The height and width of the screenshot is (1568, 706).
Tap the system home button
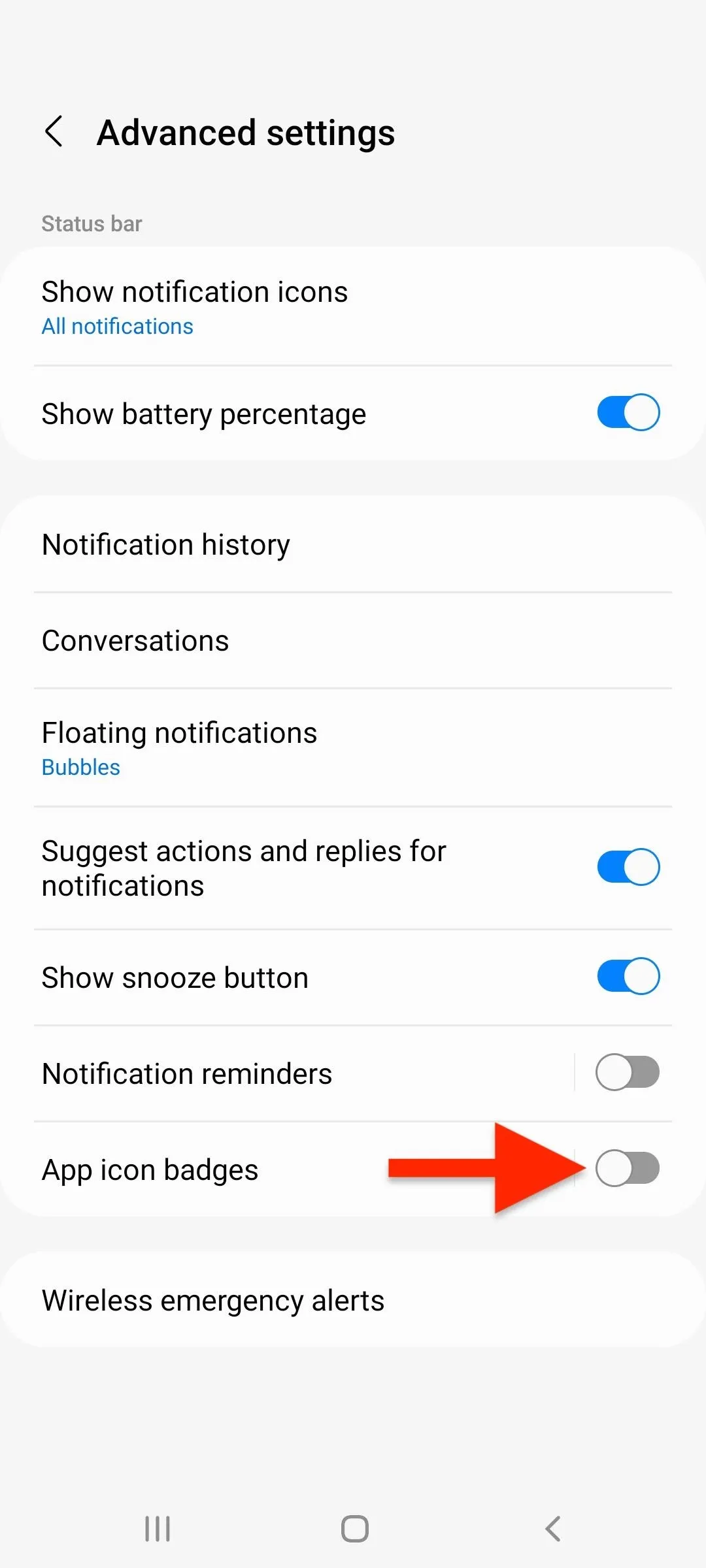(355, 1529)
